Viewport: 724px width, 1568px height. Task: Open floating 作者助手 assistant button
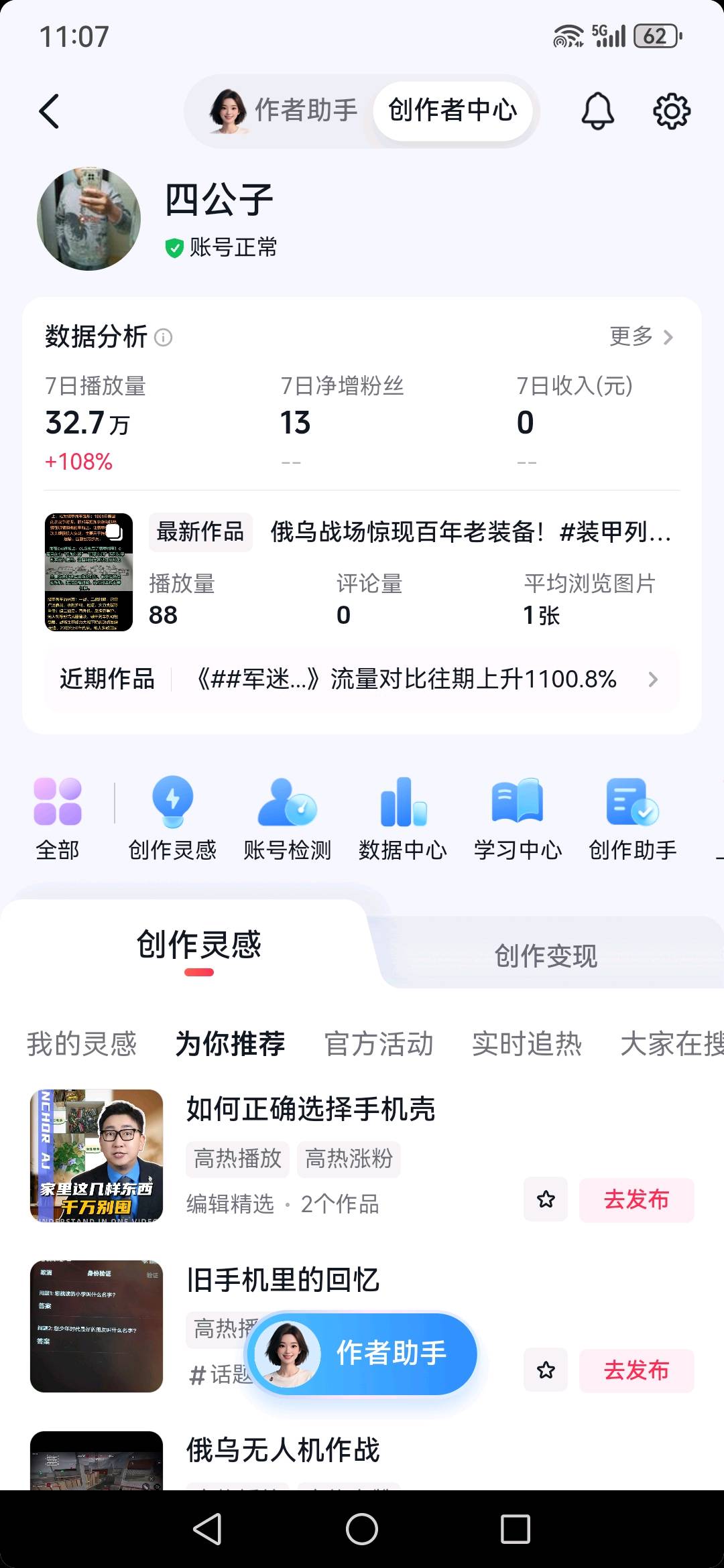pos(363,1354)
